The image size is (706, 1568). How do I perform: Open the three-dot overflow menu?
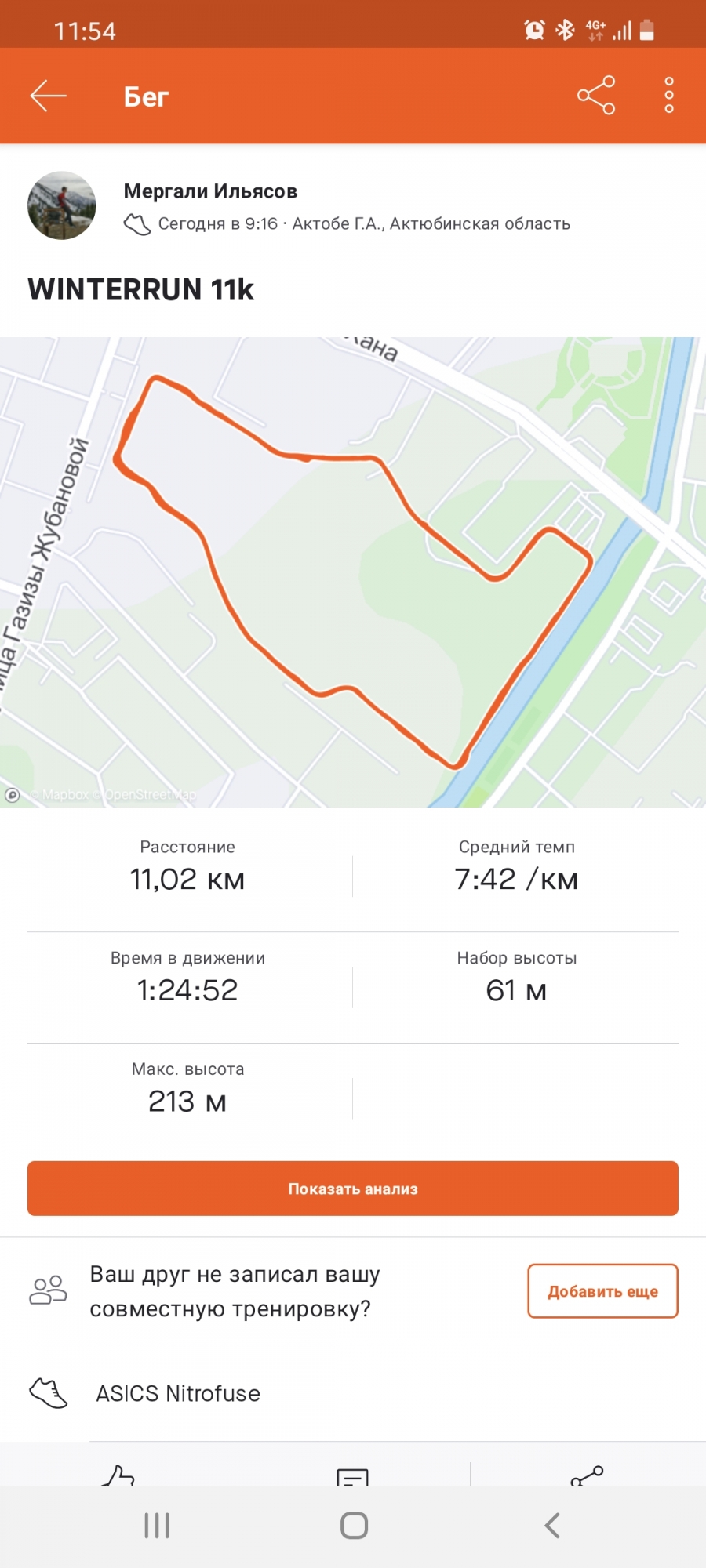(669, 96)
